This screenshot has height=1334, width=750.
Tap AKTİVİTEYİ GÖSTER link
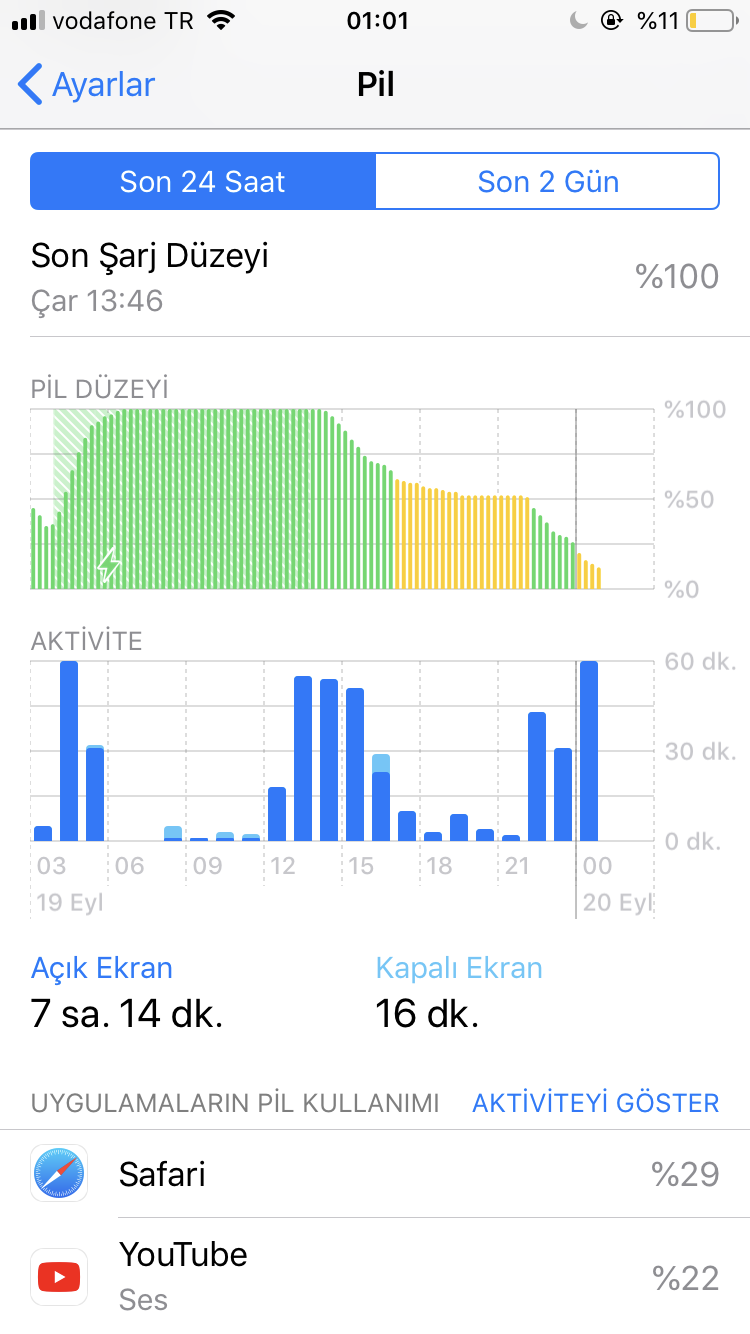coord(595,1103)
